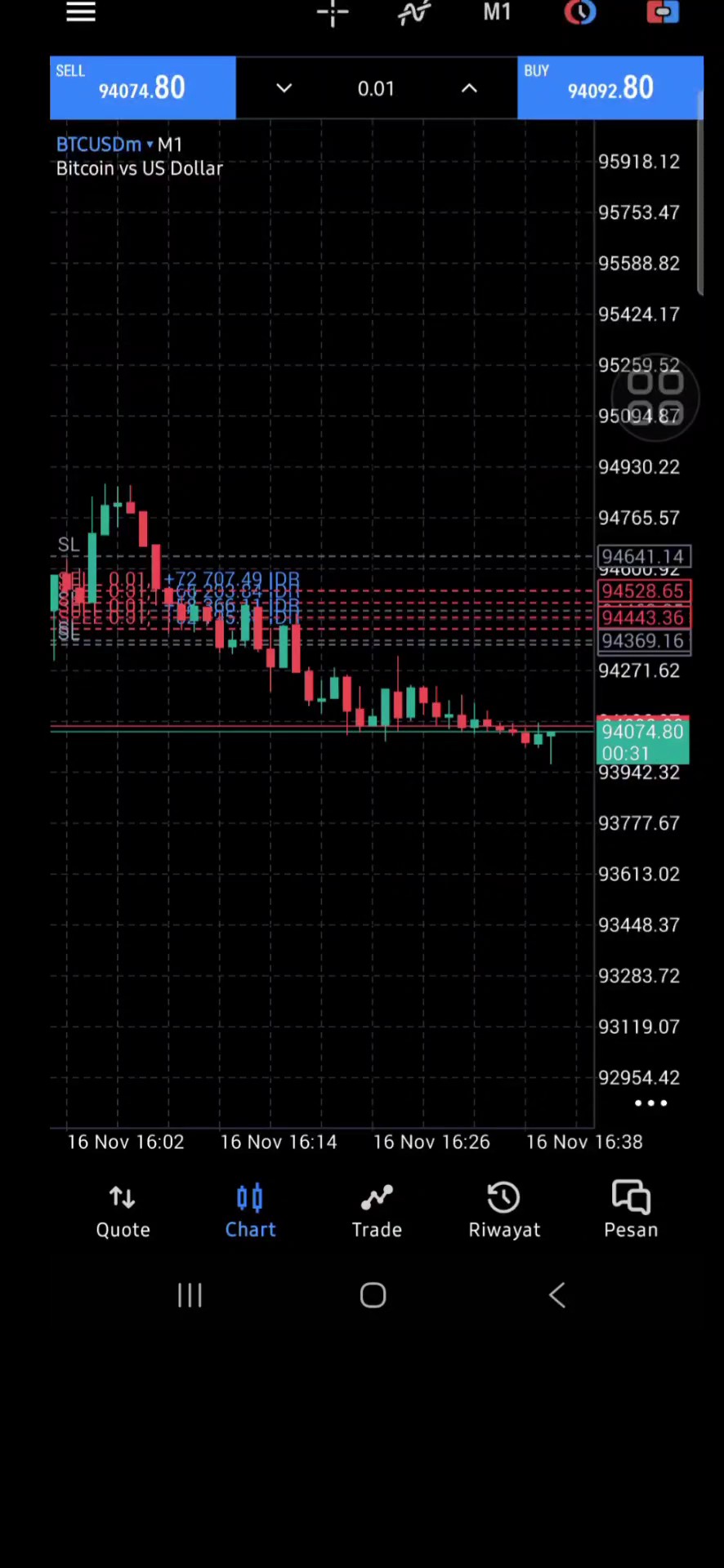Switch to the Quote tab
Image resolution: width=724 pixels, height=1568 pixels.
click(123, 1212)
